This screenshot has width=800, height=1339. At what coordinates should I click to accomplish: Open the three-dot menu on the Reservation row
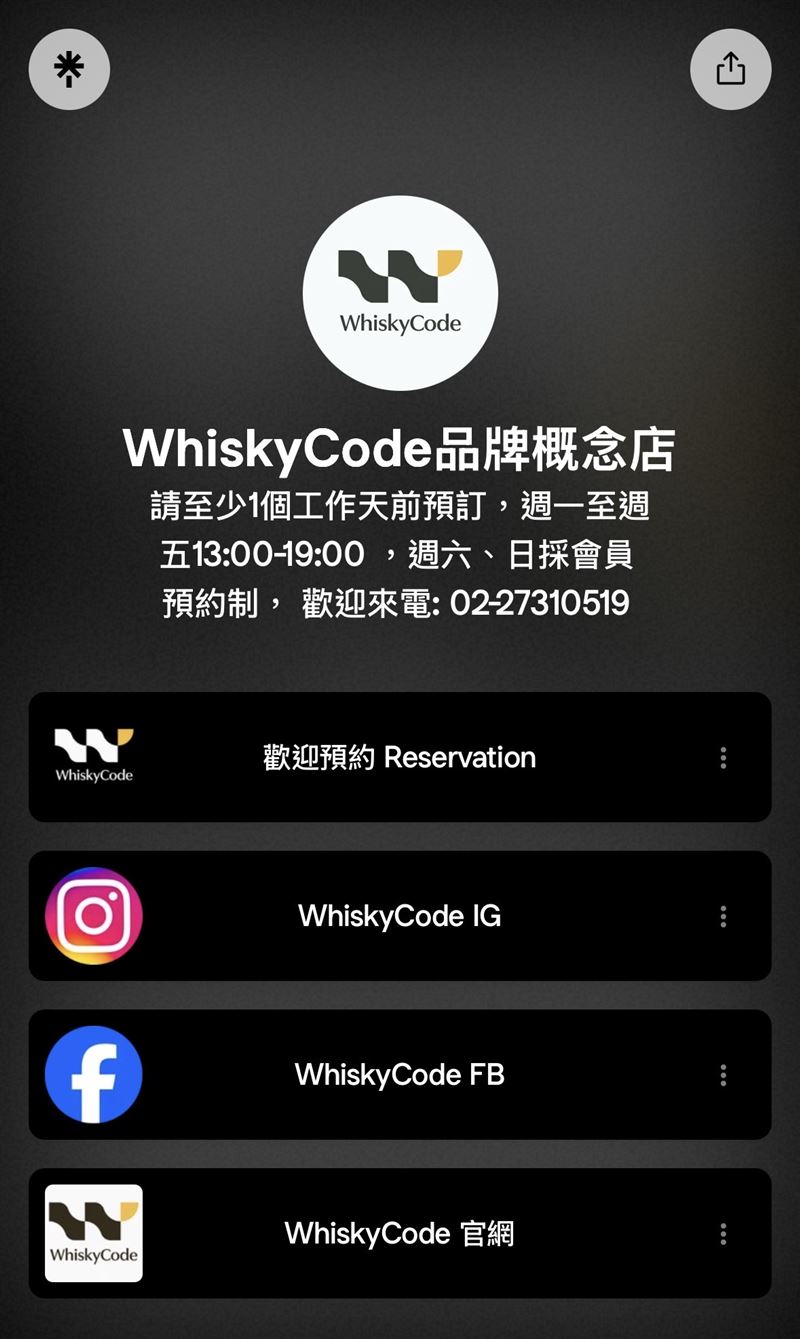pyautogui.click(x=722, y=757)
